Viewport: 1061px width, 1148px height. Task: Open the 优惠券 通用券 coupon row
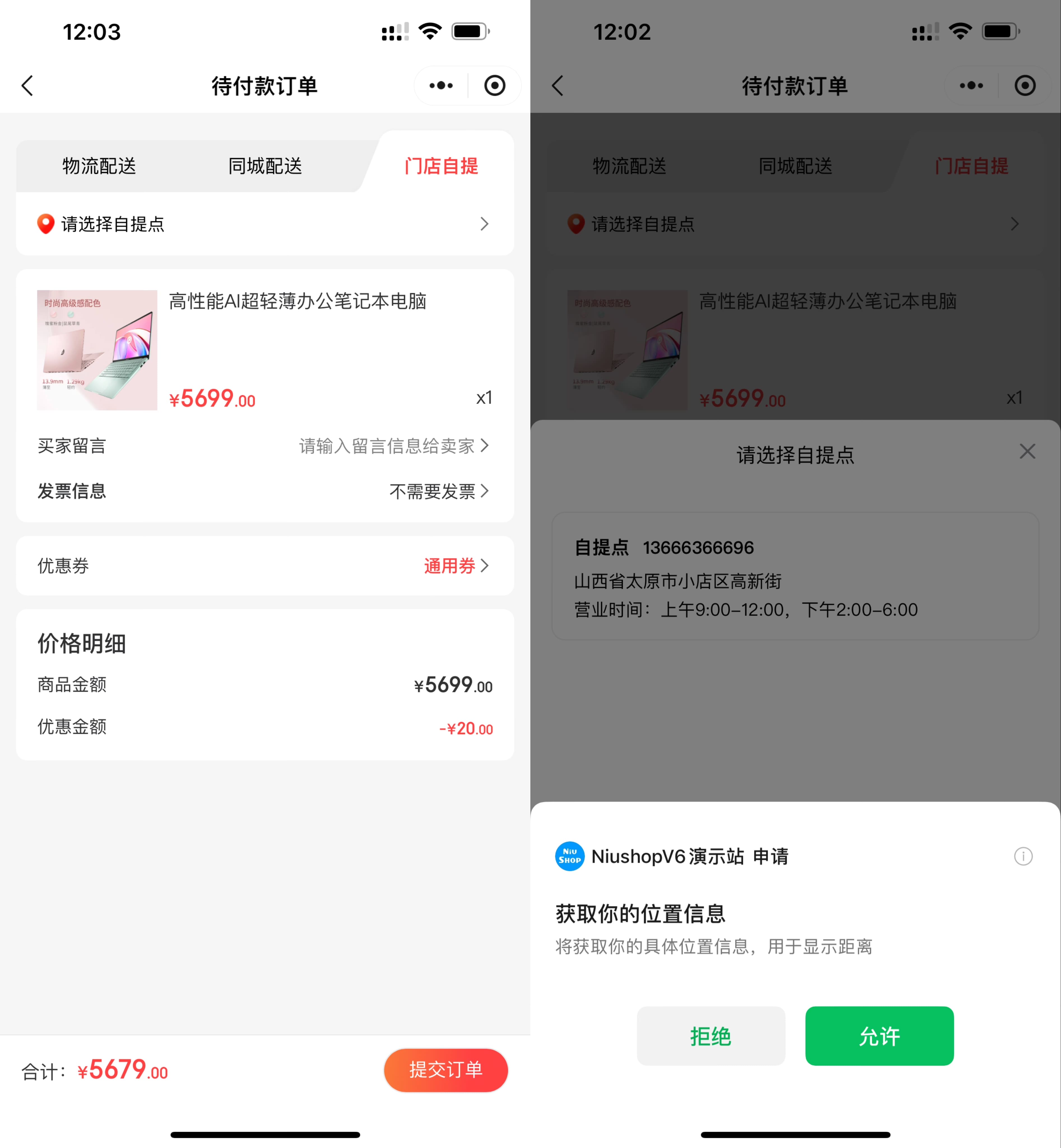(x=265, y=566)
